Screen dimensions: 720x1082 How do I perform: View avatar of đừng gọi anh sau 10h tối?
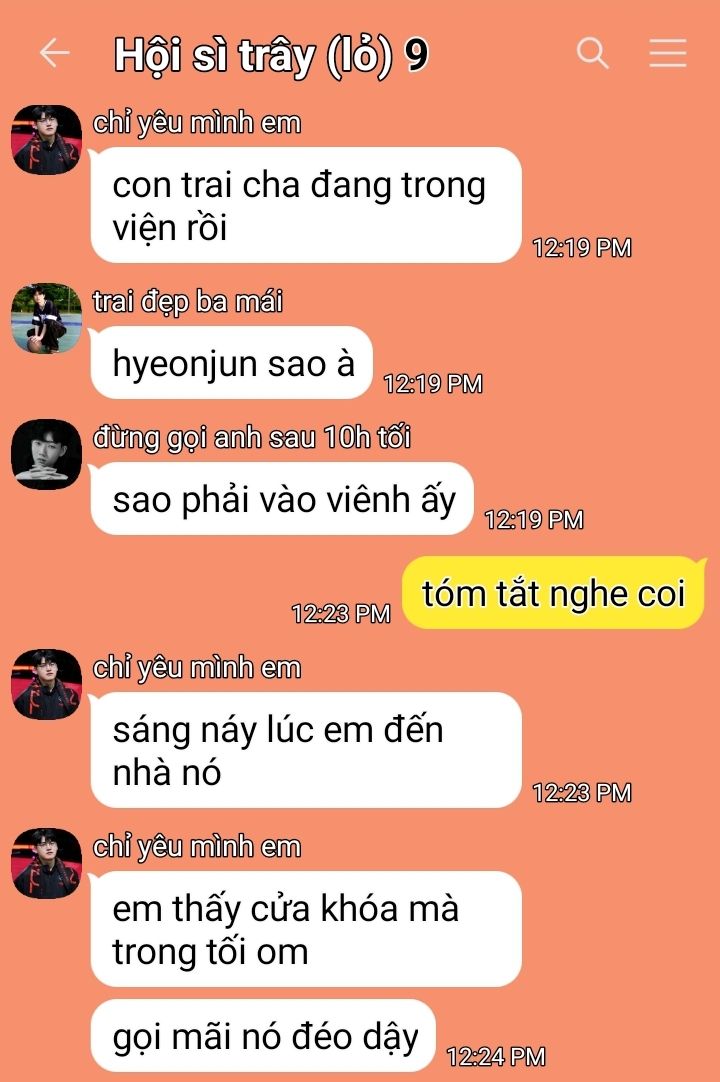(46, 455)
